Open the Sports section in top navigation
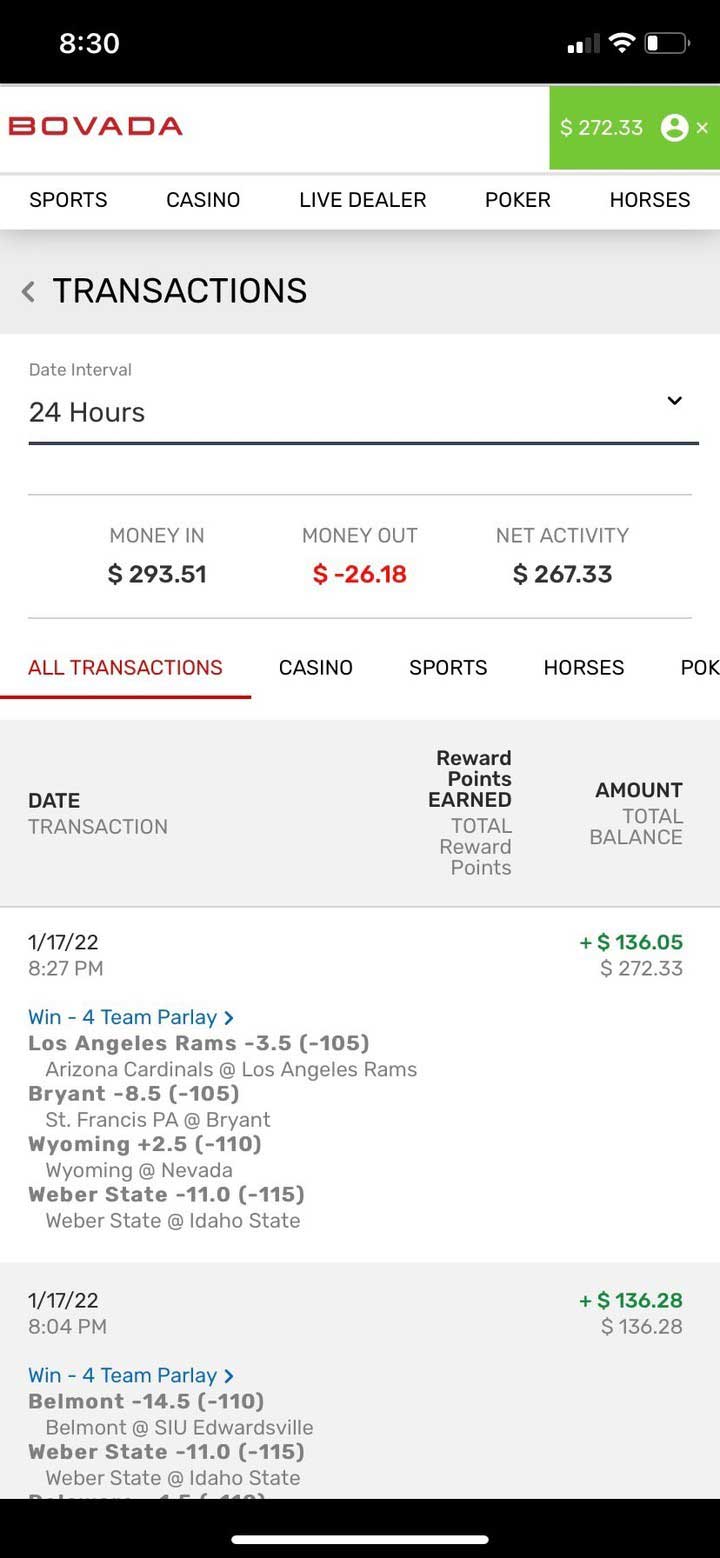720x1558 pixels. point(68,200)
